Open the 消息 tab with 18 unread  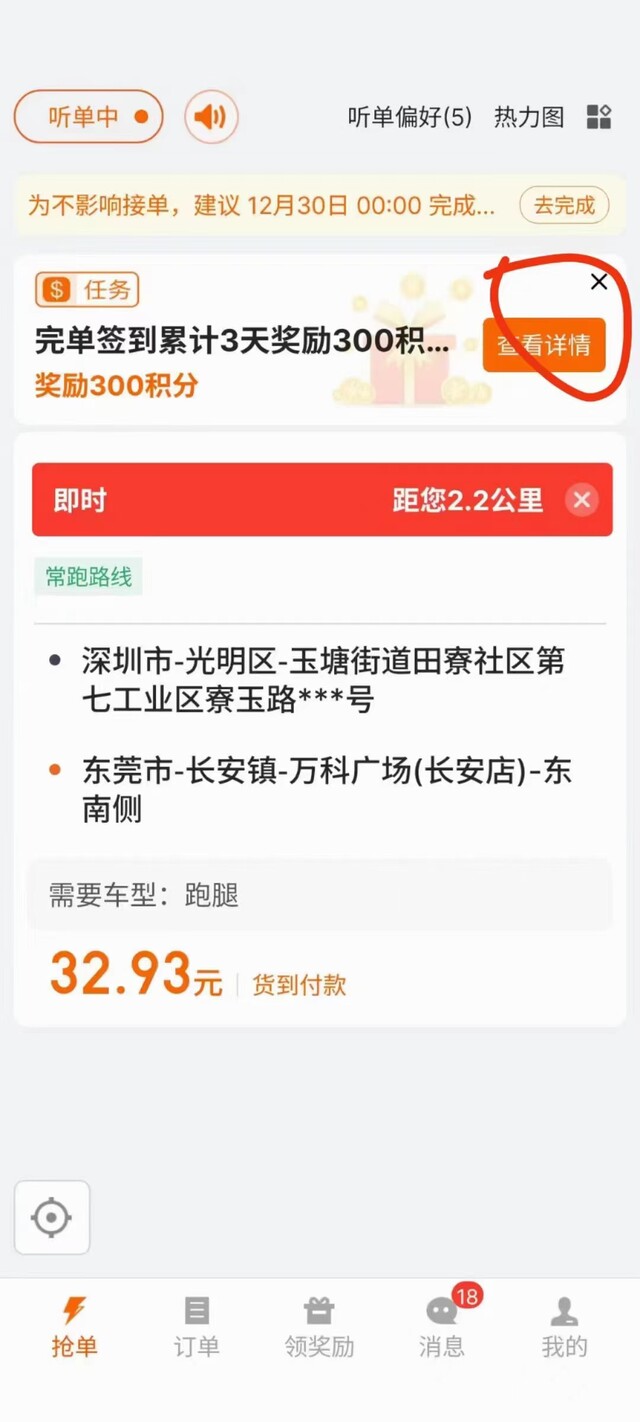tap(442, 1328)
